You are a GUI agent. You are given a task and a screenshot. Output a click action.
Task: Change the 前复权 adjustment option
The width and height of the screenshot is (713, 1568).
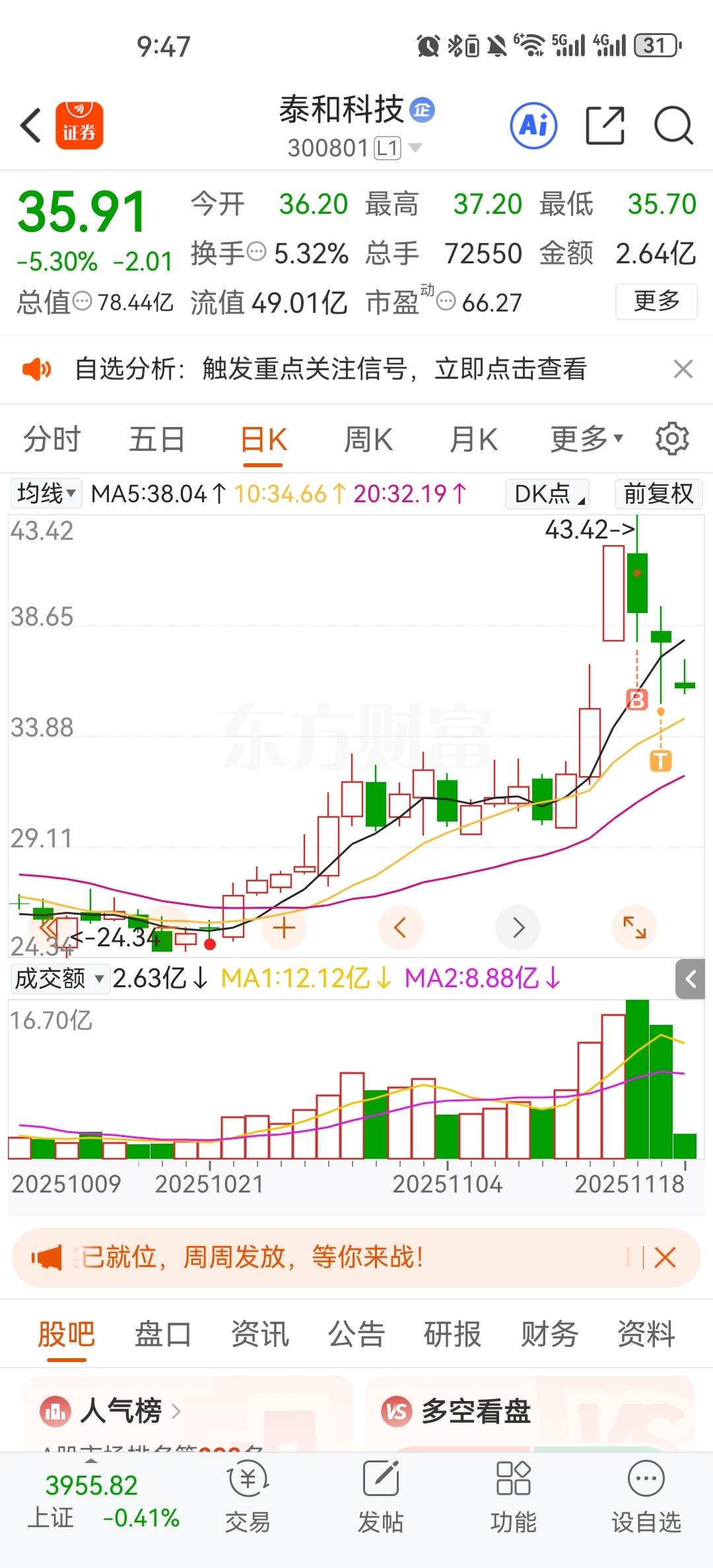(x=658, y=494)
